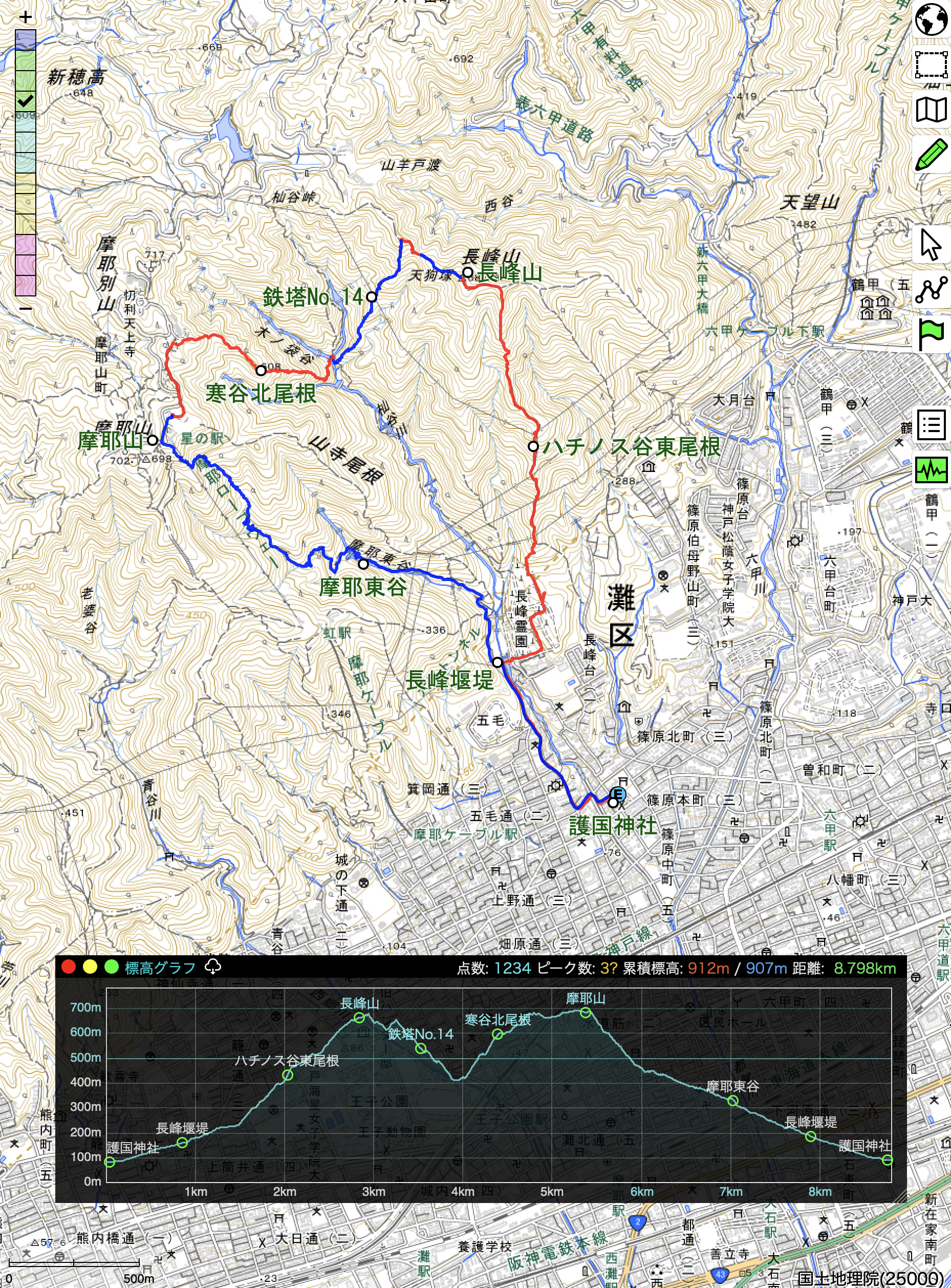Toggle the green pencil edit tool
Screen dimensions: 951x1288
pos(931,154)
